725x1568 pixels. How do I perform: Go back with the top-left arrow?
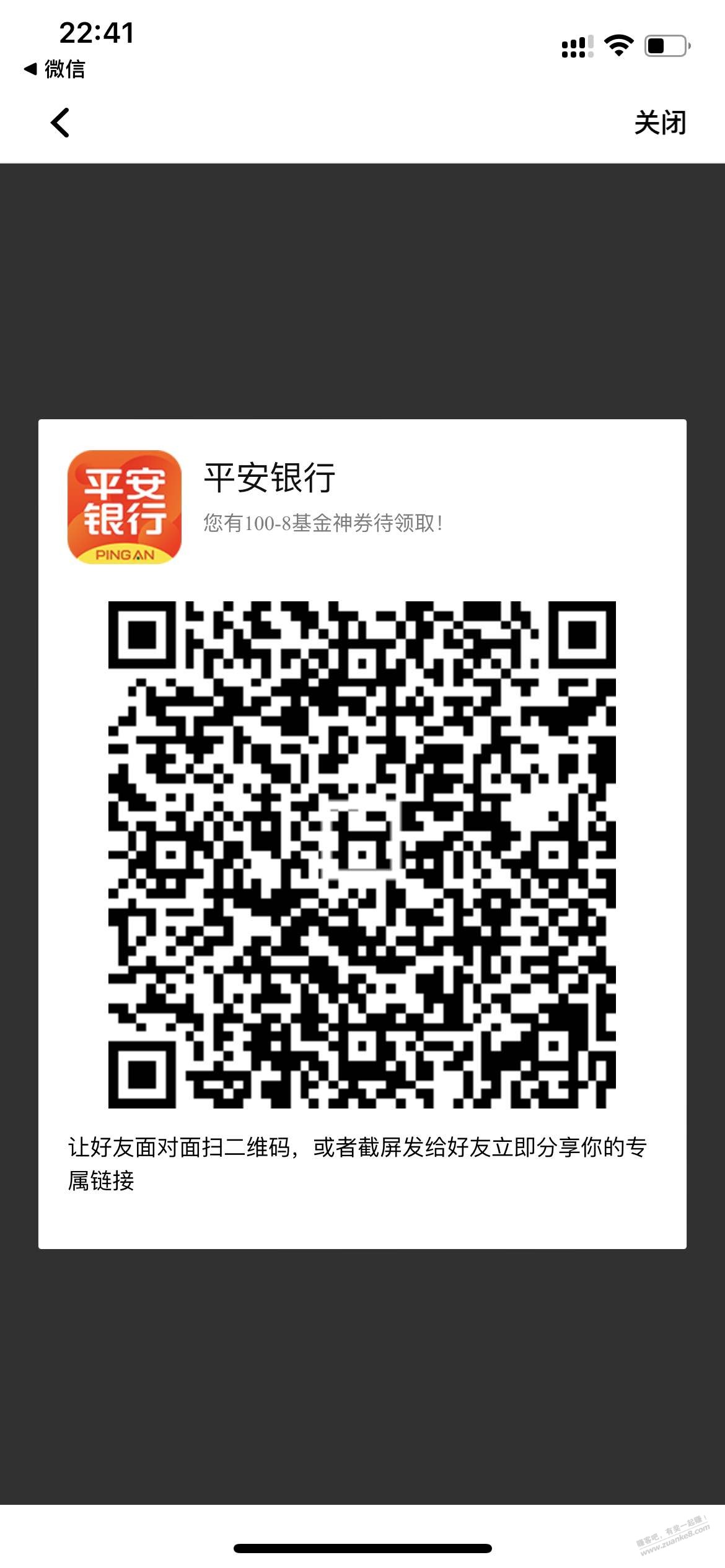point(60,123)
